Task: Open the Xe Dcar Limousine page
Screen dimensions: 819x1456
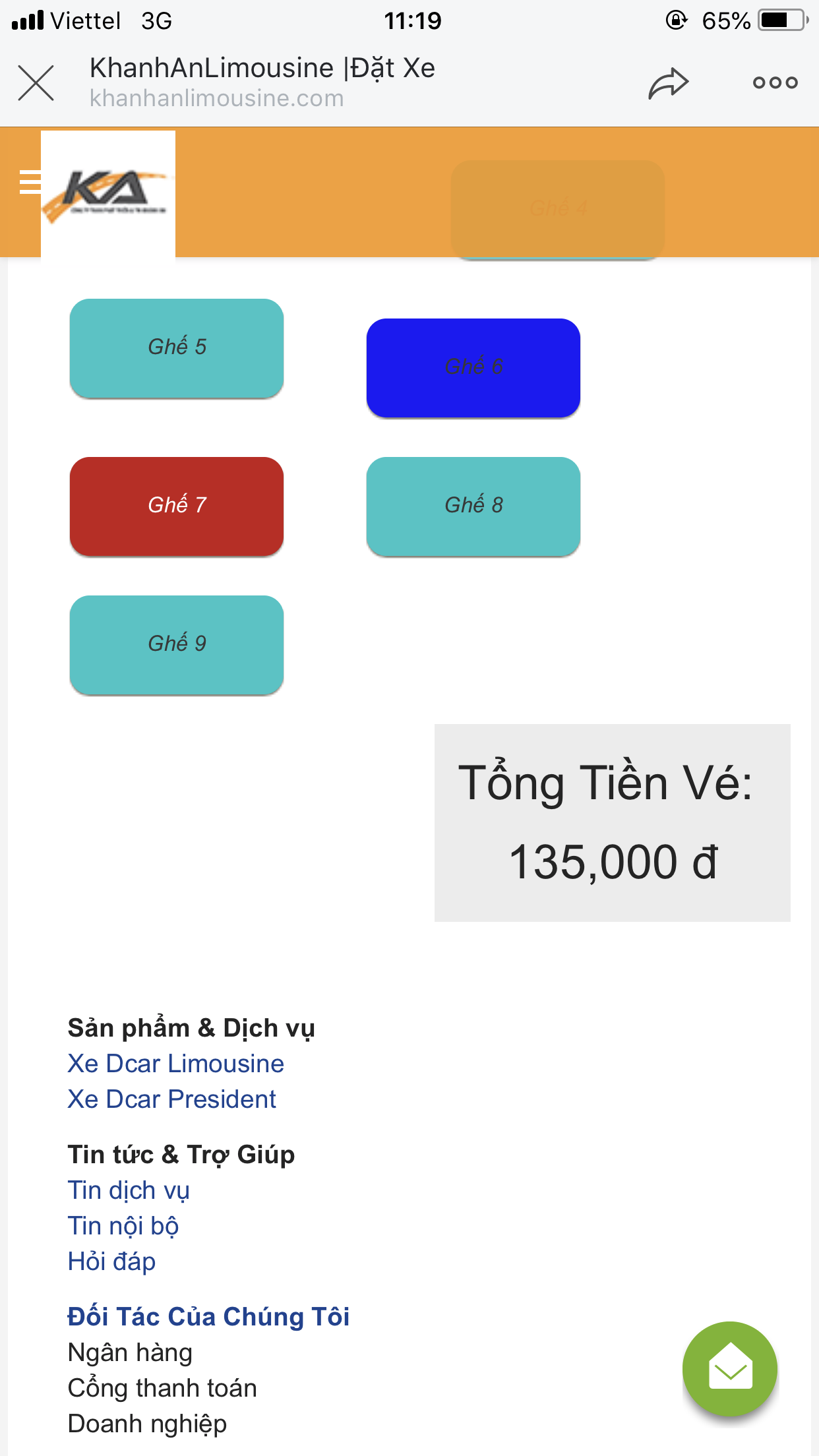Action: [x=175, y=1063]
